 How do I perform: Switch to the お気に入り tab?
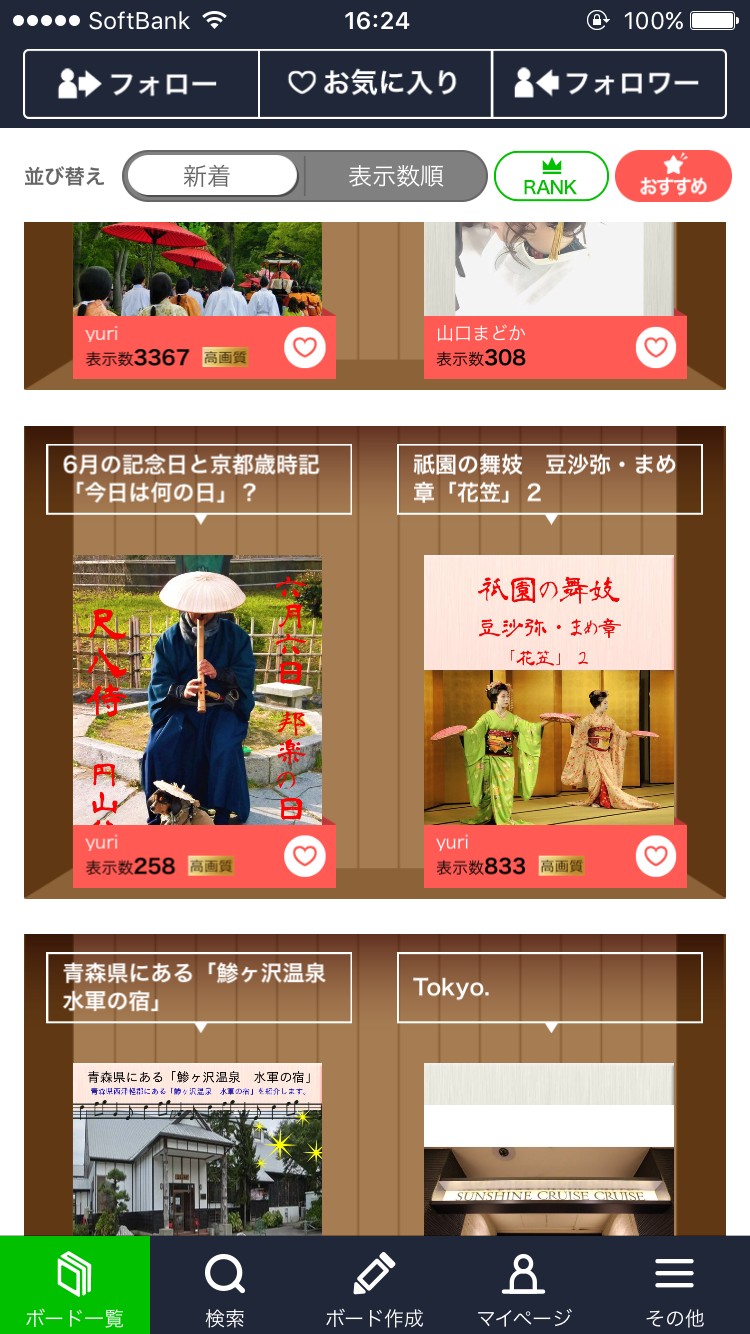click(x=375, y=84)
